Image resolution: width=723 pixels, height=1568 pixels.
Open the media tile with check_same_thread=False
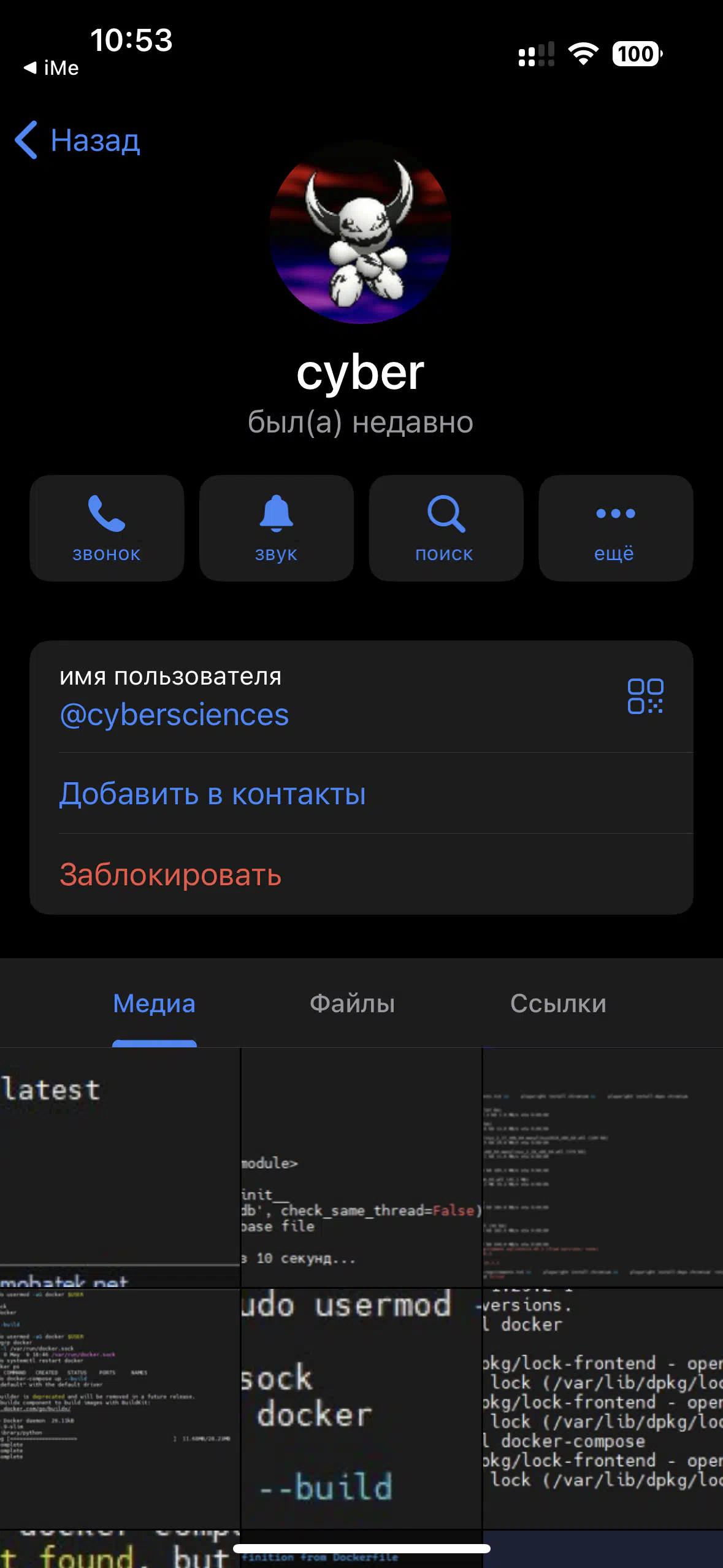(361, 1167)
